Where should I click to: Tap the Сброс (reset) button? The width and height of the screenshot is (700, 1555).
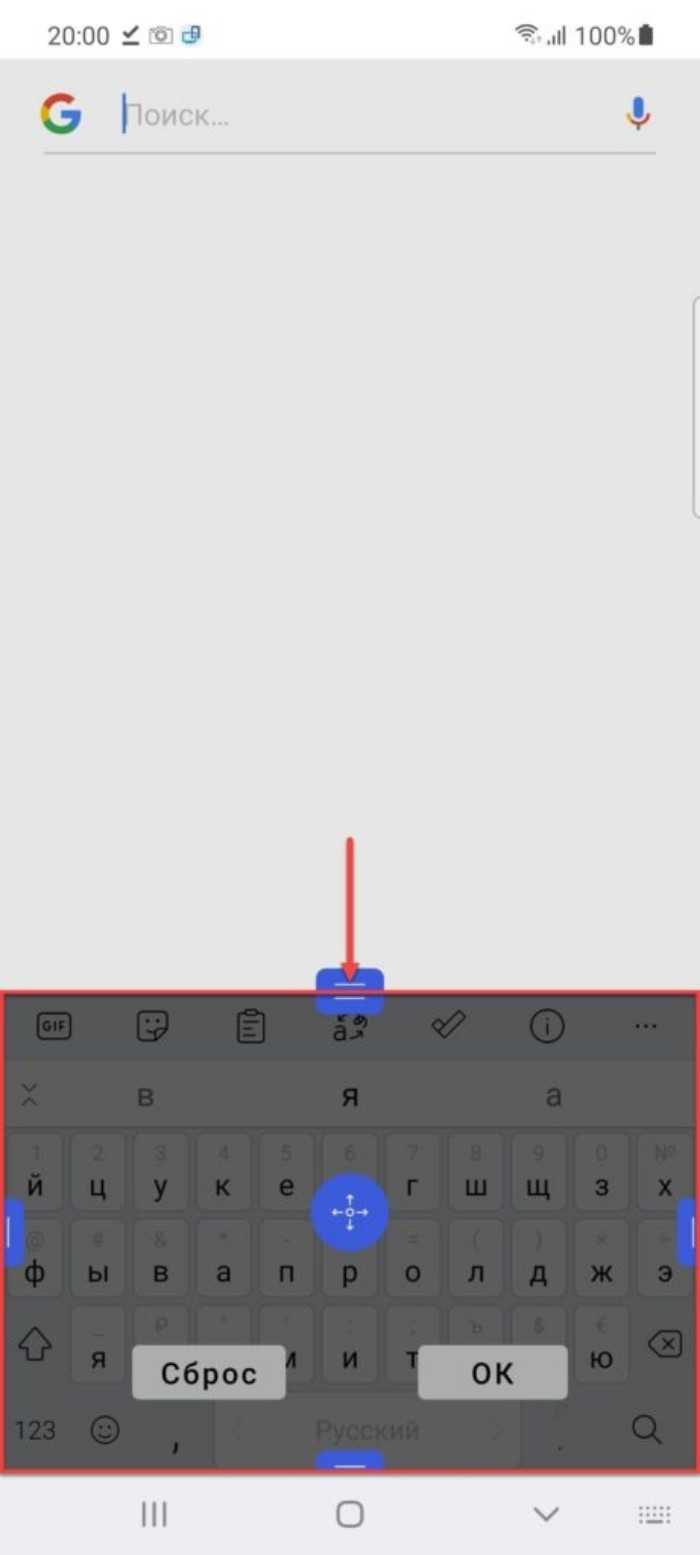[x=208, y=1373]
